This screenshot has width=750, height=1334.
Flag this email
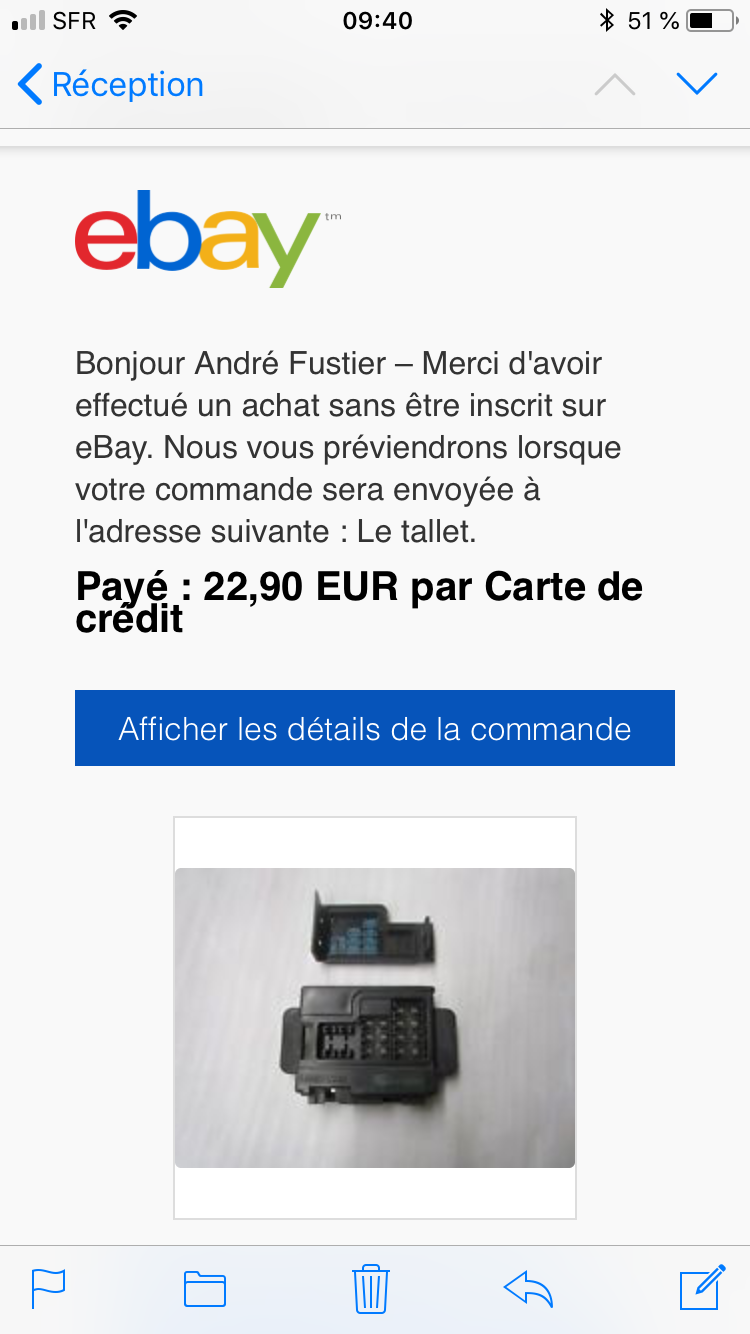48,1288
